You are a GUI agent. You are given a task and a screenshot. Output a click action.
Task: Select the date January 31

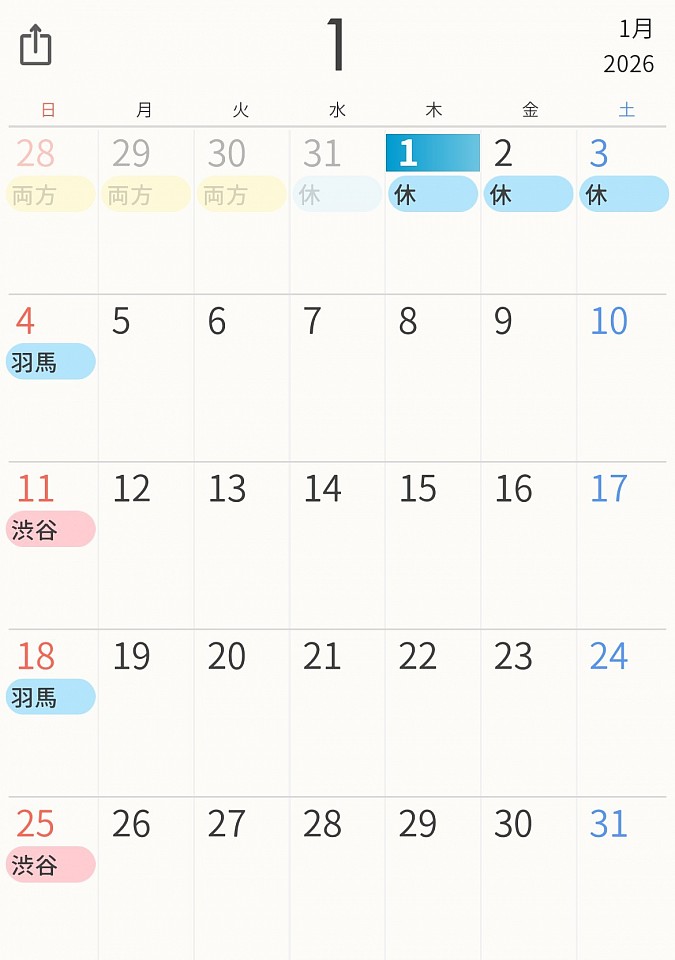[x=624, y=880]
